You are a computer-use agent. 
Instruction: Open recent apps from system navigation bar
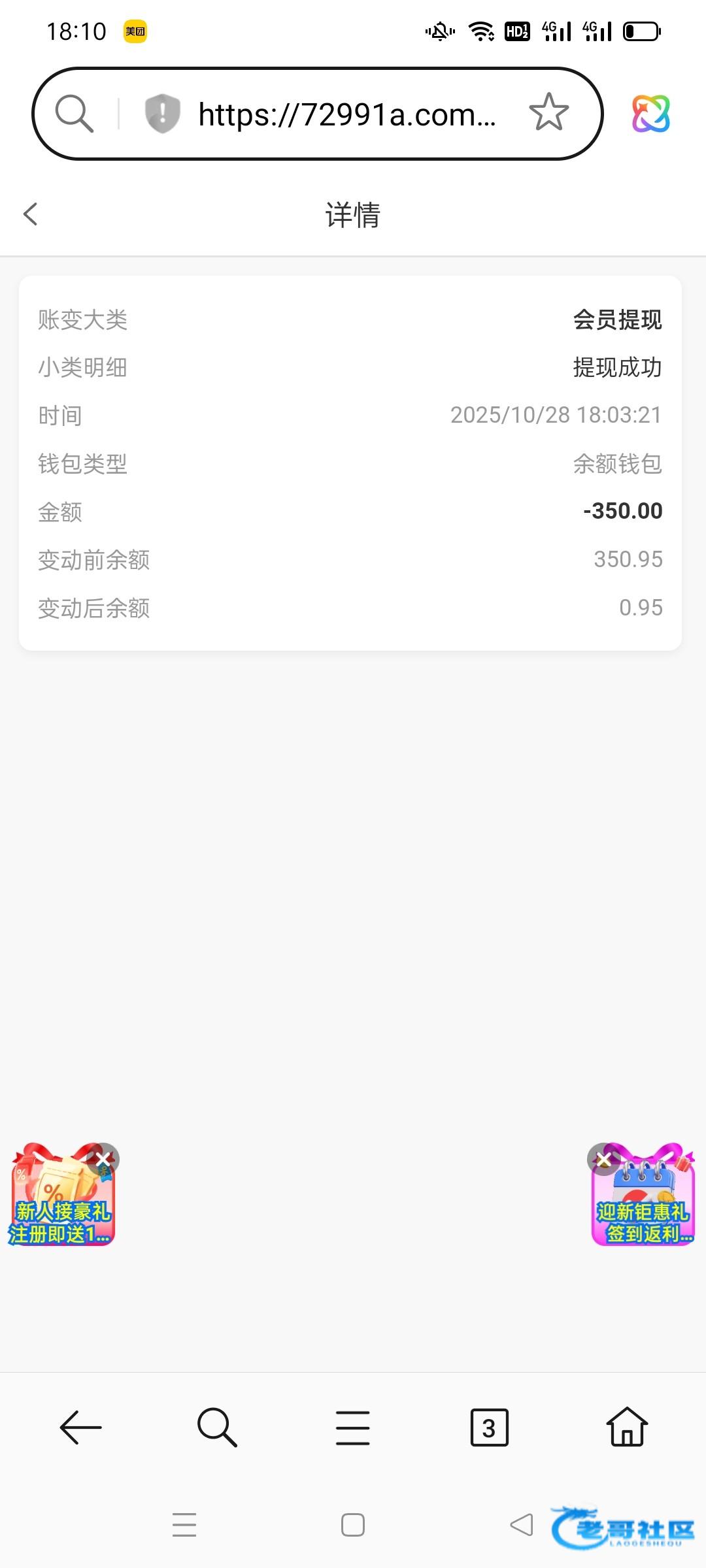pyautogui.click(x=184, y=1525)
